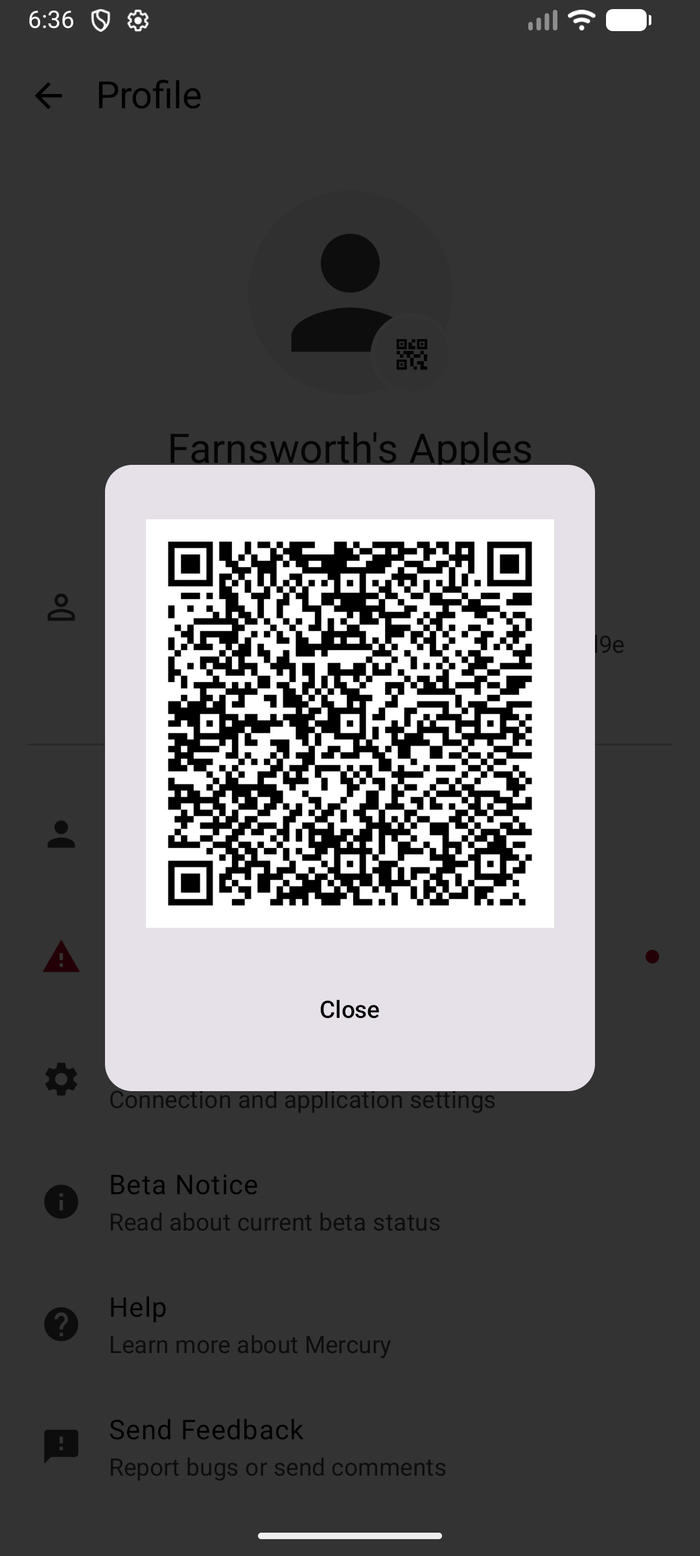Image resolution: width=700 pixels, height=1556 pixels.
Task: Open Send Feedback
Action: point(277,1446)
